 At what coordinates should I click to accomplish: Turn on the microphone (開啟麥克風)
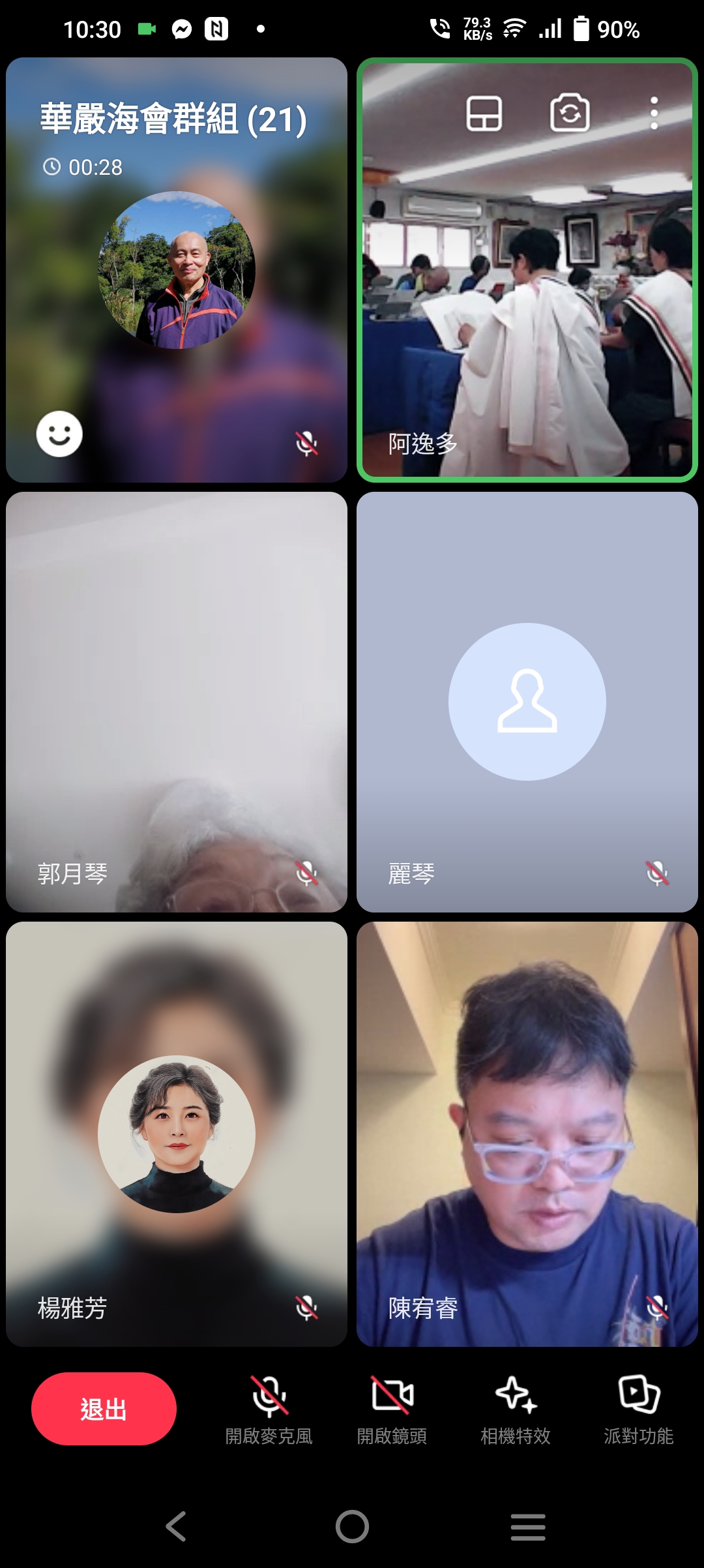click(269, 1409)
